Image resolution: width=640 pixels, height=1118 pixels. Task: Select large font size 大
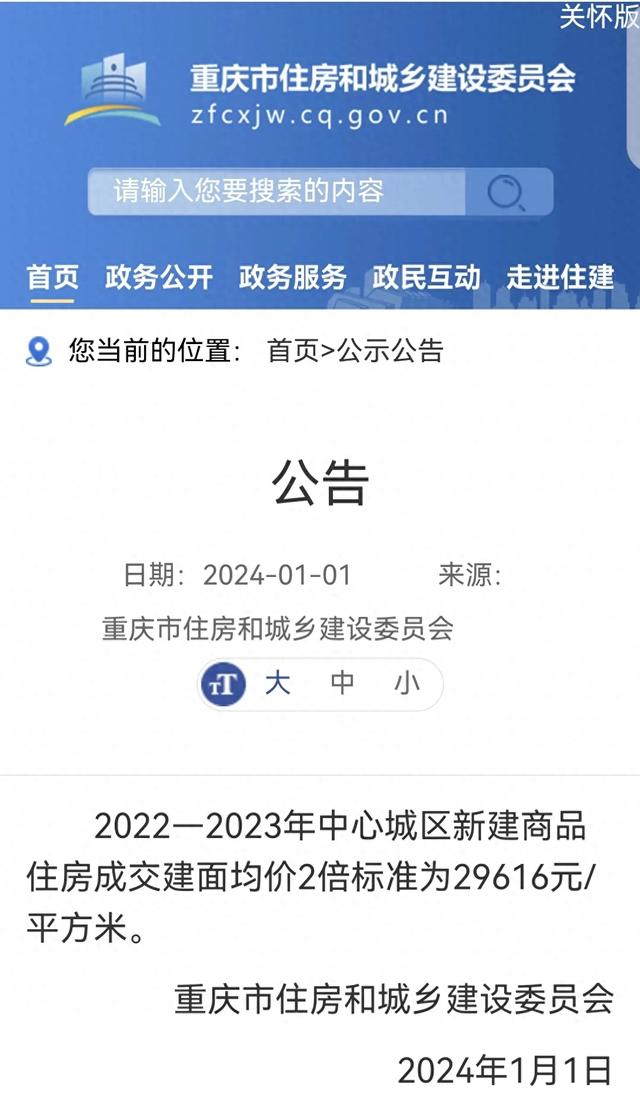277,683
